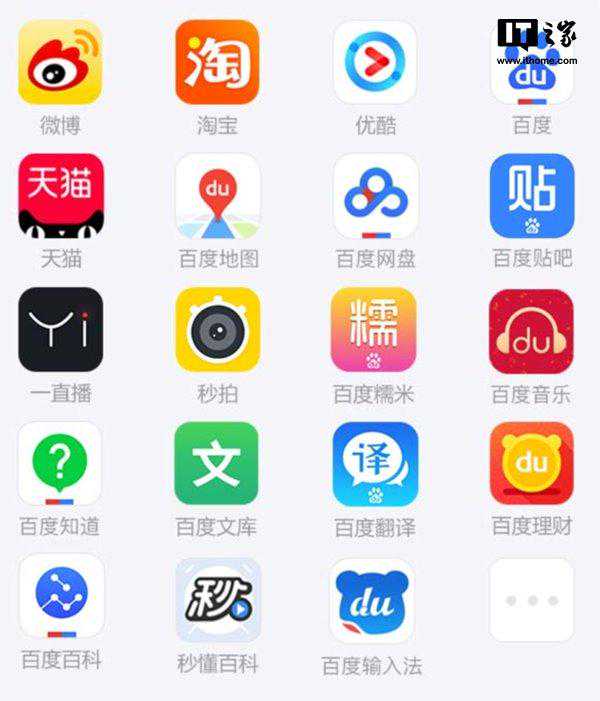
Task: Tap the 百度贴吧 icon
Action: click(x=531, y=195)
